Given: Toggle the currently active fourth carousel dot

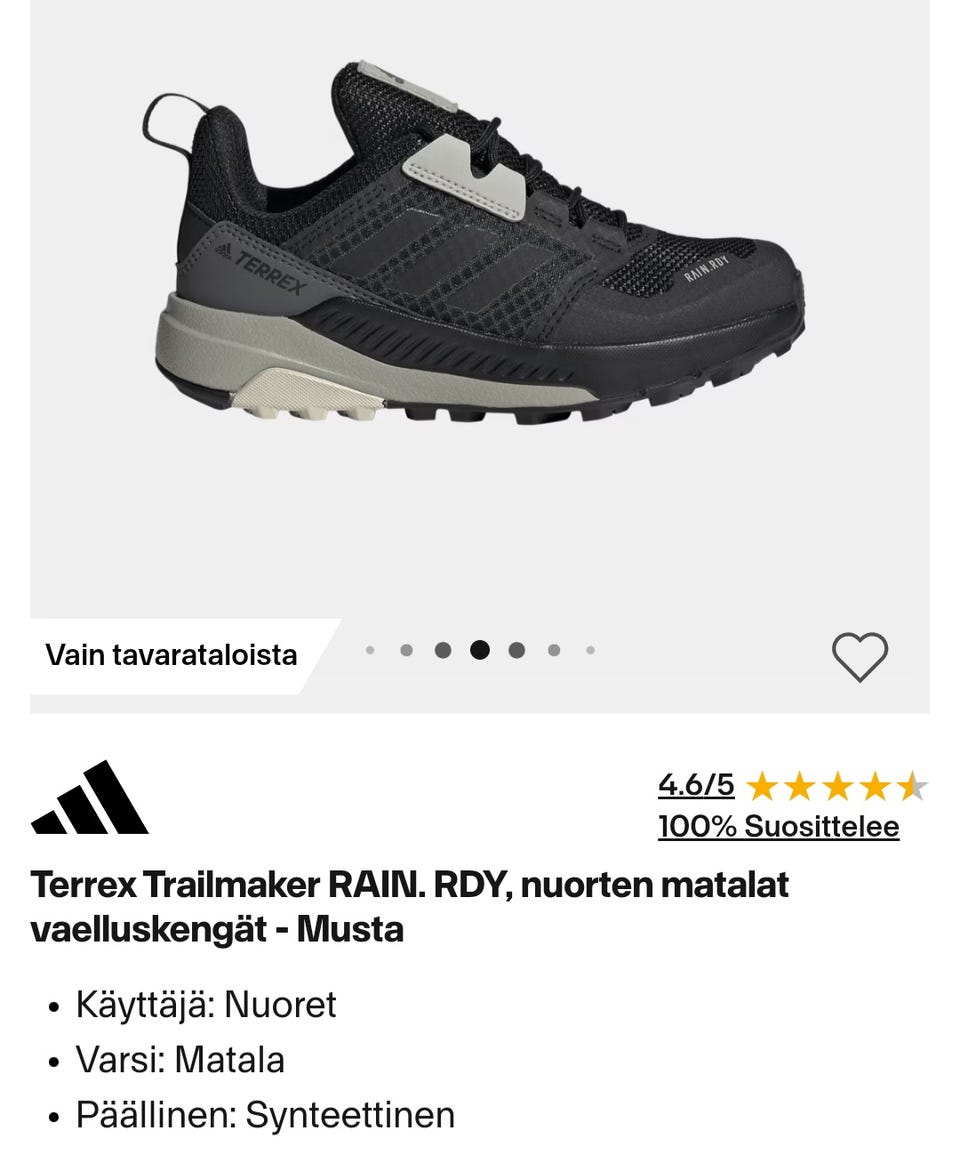Looking at the screenshot, I should (481, 650).
